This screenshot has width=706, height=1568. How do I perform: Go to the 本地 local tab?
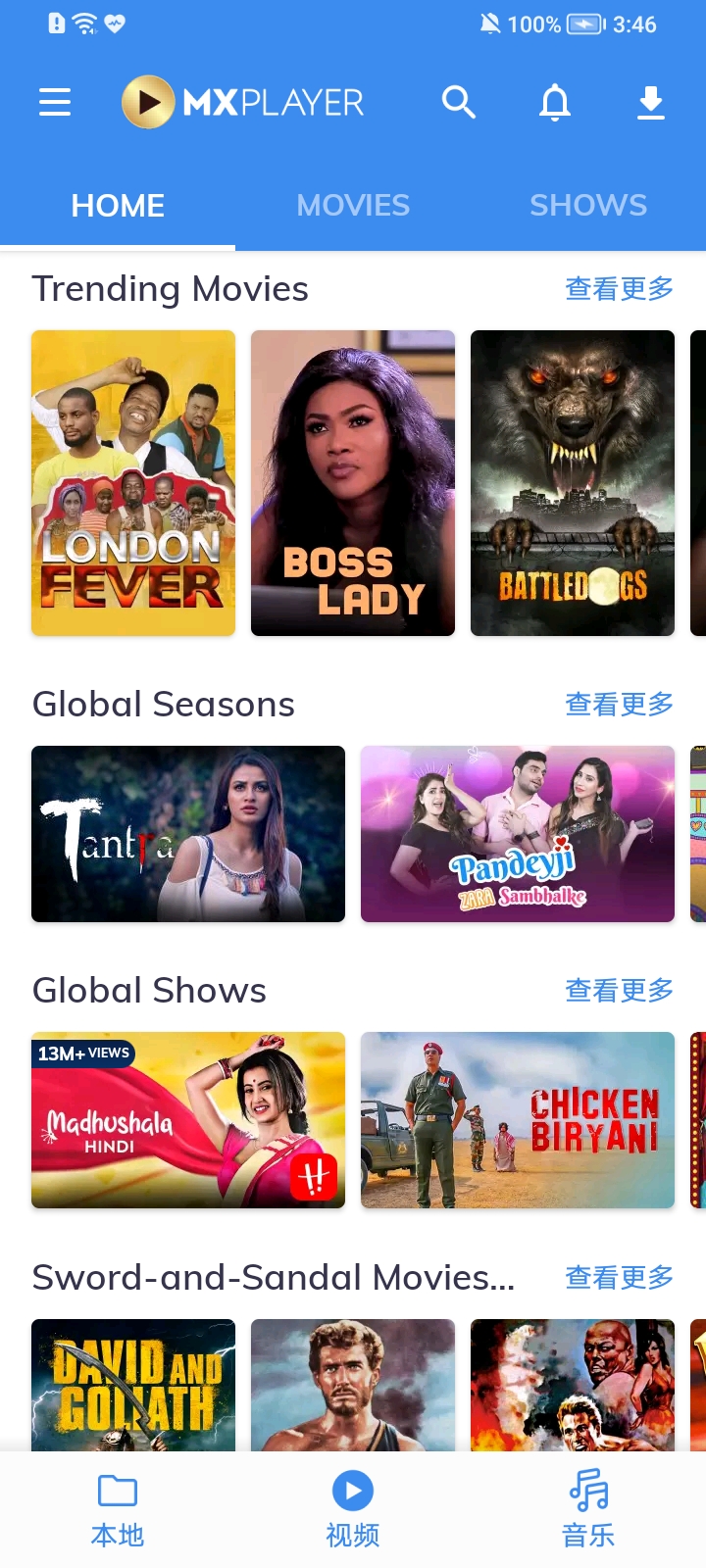(118, 1511)
